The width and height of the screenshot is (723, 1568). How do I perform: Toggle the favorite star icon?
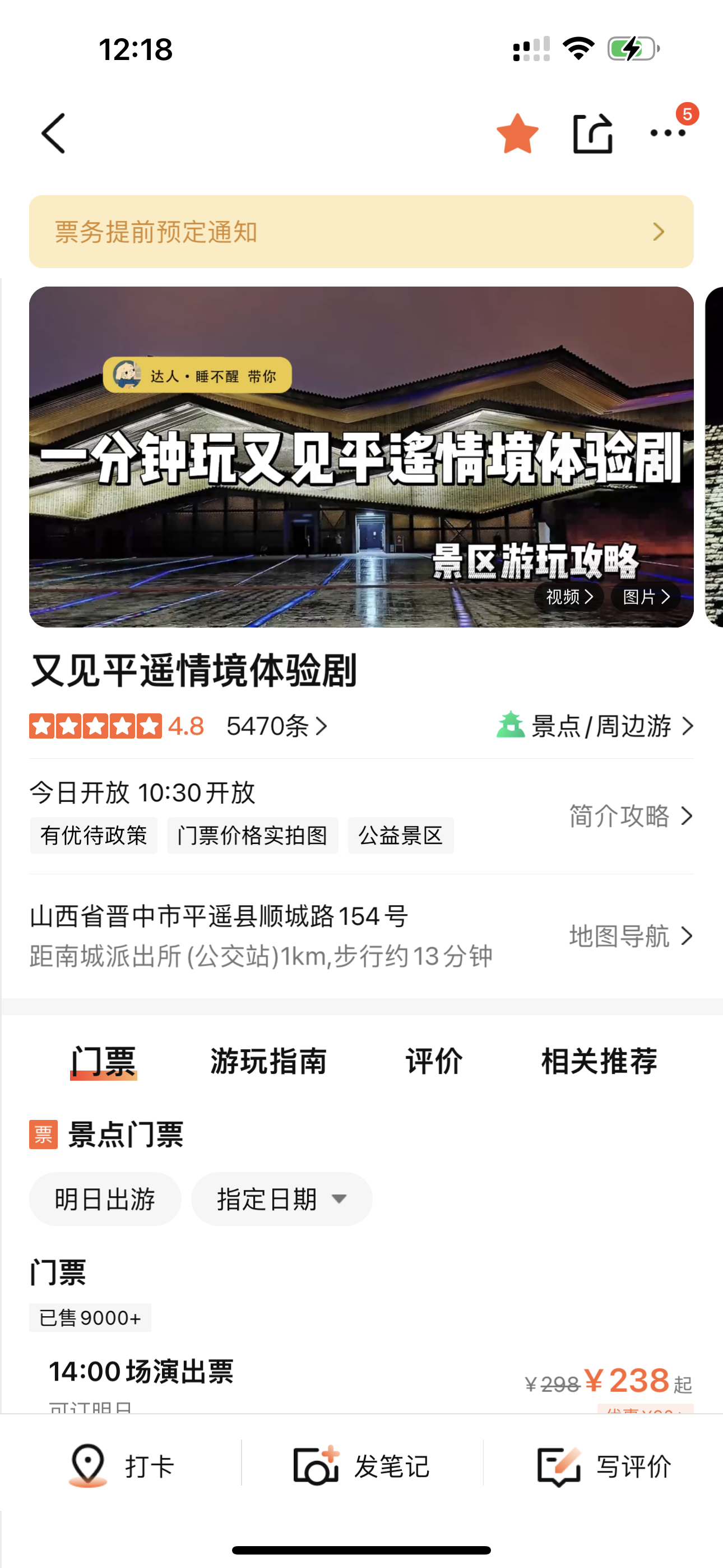pyautogui.click(x=517, y=133)
